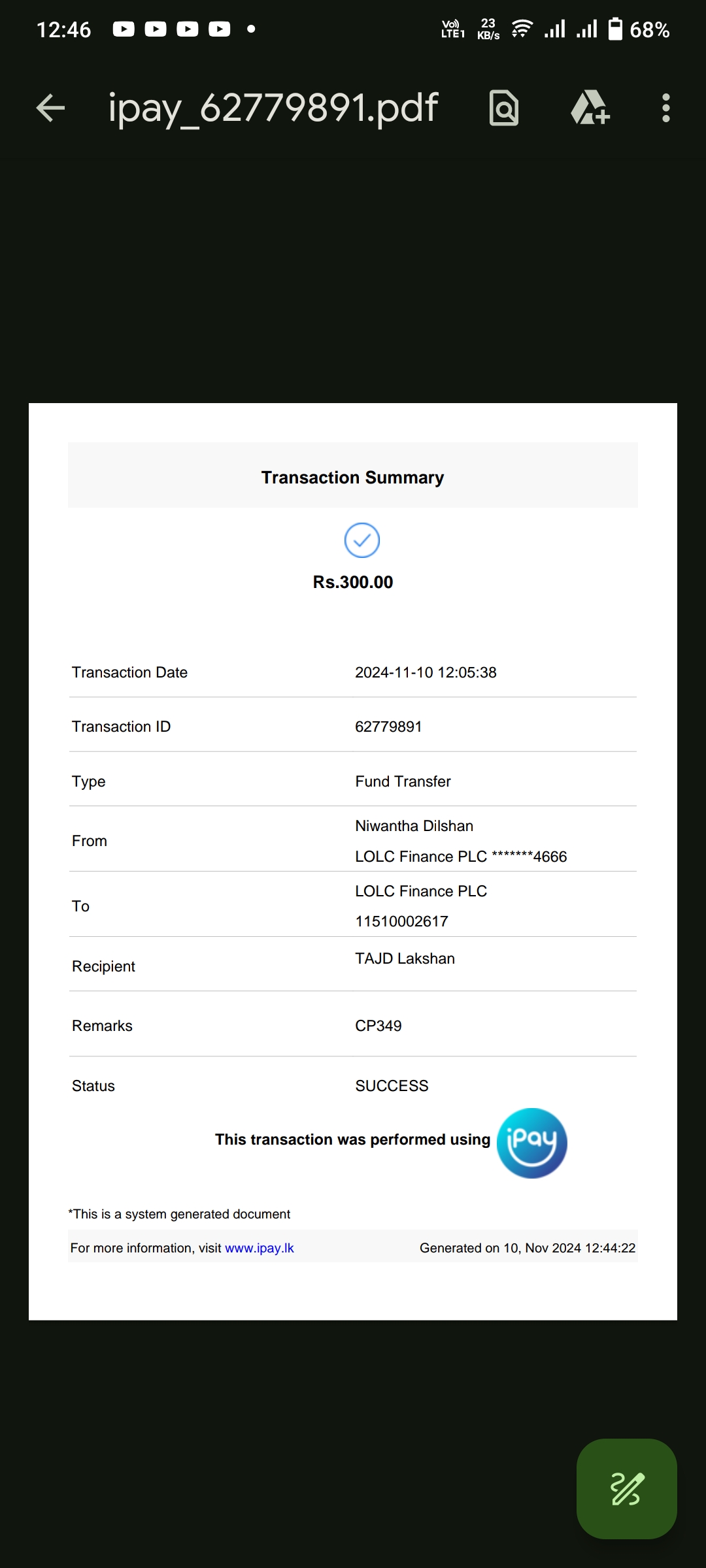Tap the annotate pen floating button
The image size is (706, 1568).
click(x=626, y=1488)
